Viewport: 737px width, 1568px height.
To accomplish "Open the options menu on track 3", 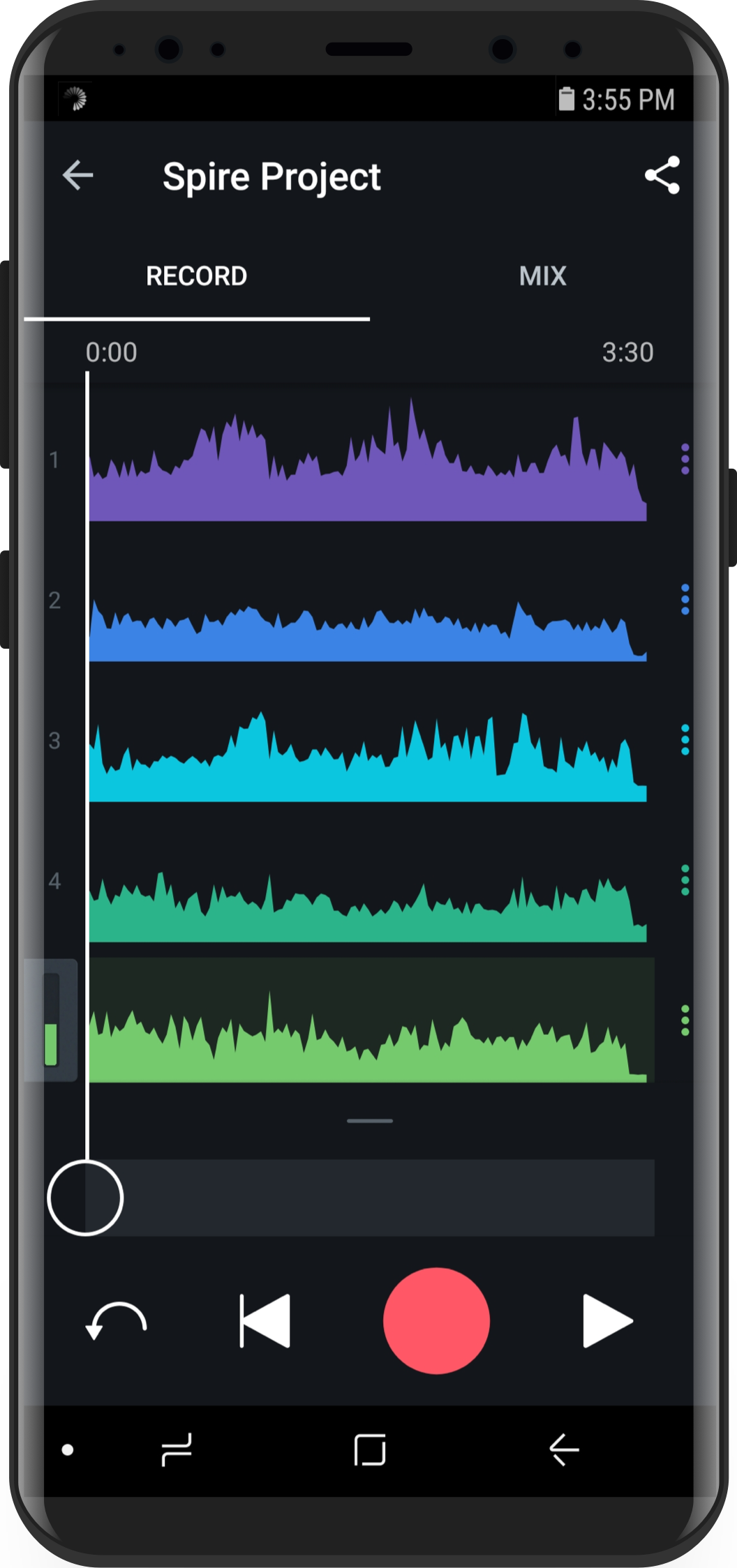I will point(685,741).
